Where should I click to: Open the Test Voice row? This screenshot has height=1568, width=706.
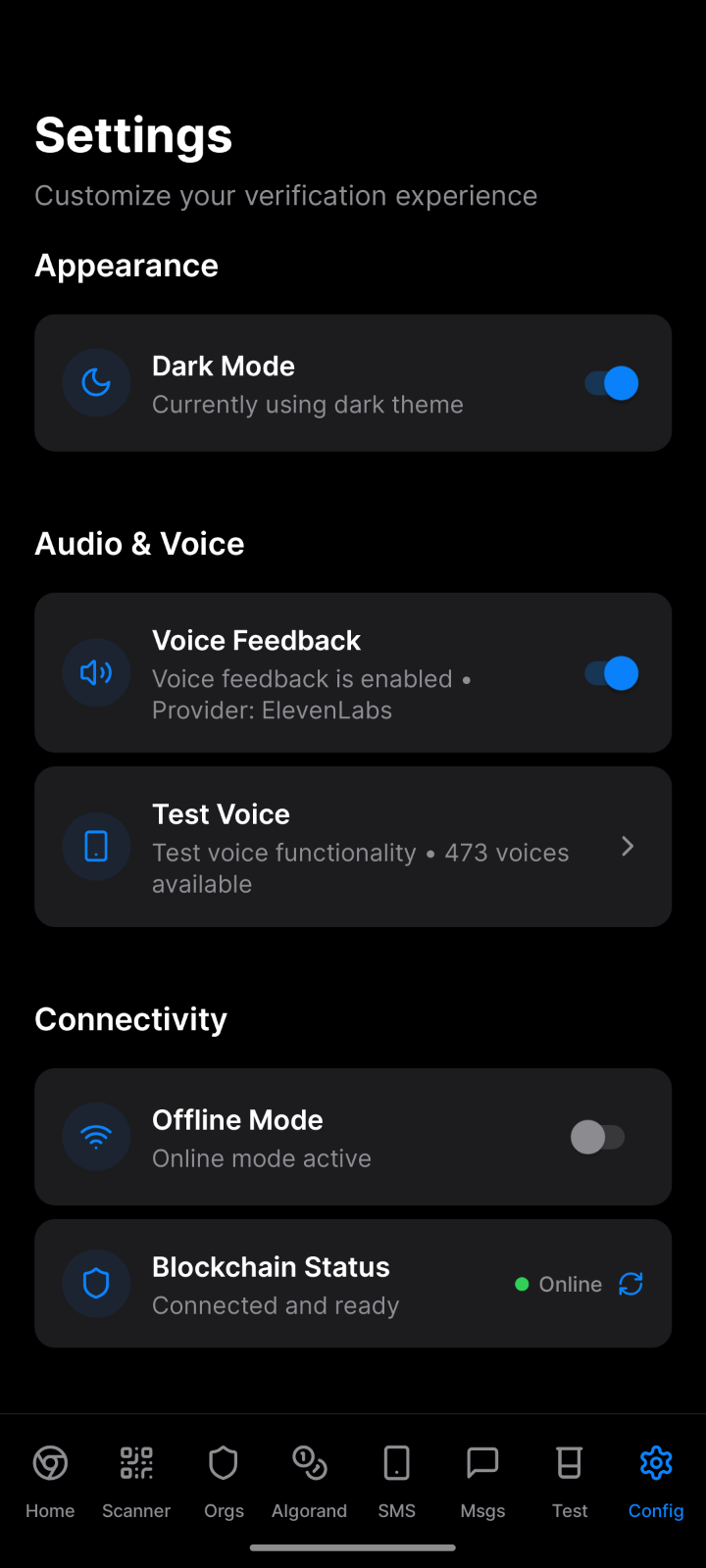coord(353,847)
